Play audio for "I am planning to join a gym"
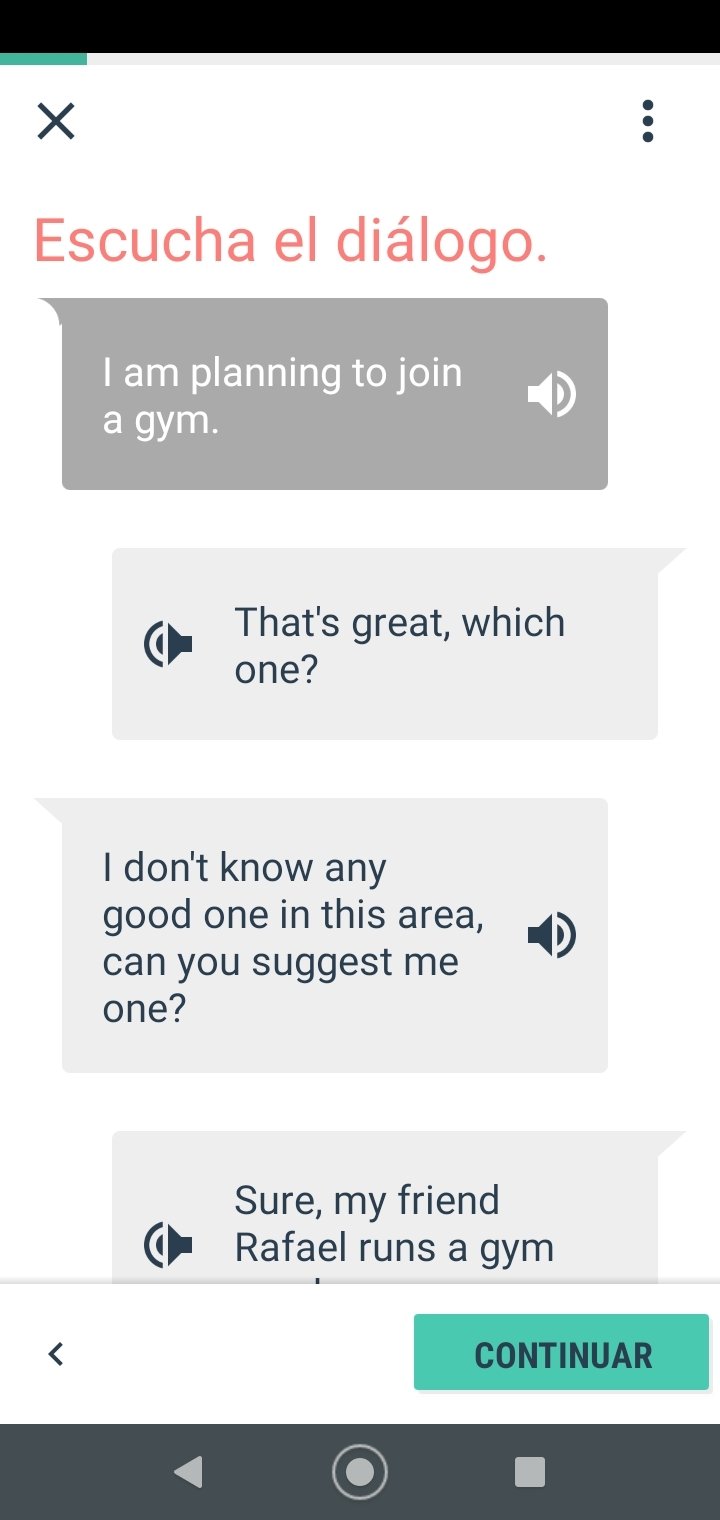The image size is (720, 1520). 552,394
